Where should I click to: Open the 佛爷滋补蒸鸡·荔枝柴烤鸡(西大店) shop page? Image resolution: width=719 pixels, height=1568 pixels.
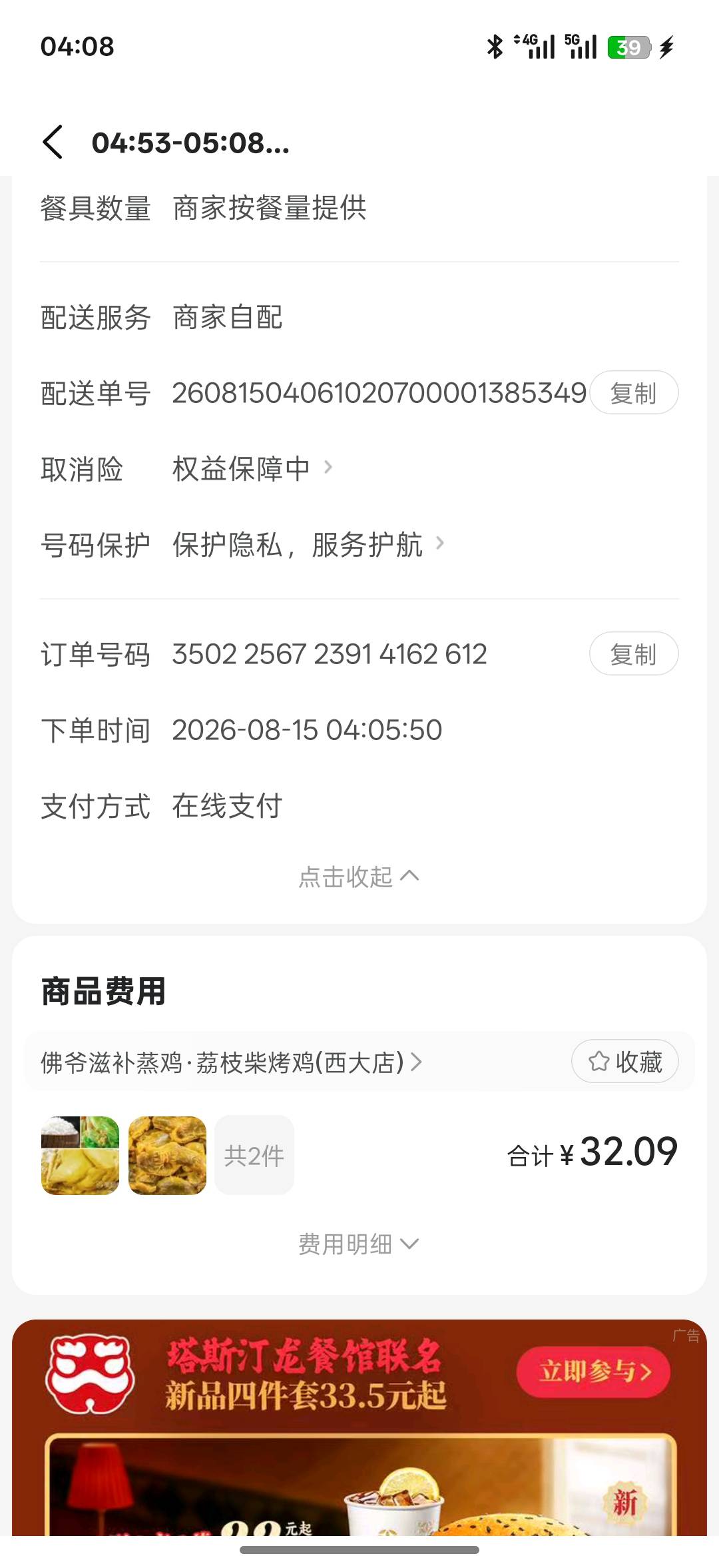point(231,1062)
